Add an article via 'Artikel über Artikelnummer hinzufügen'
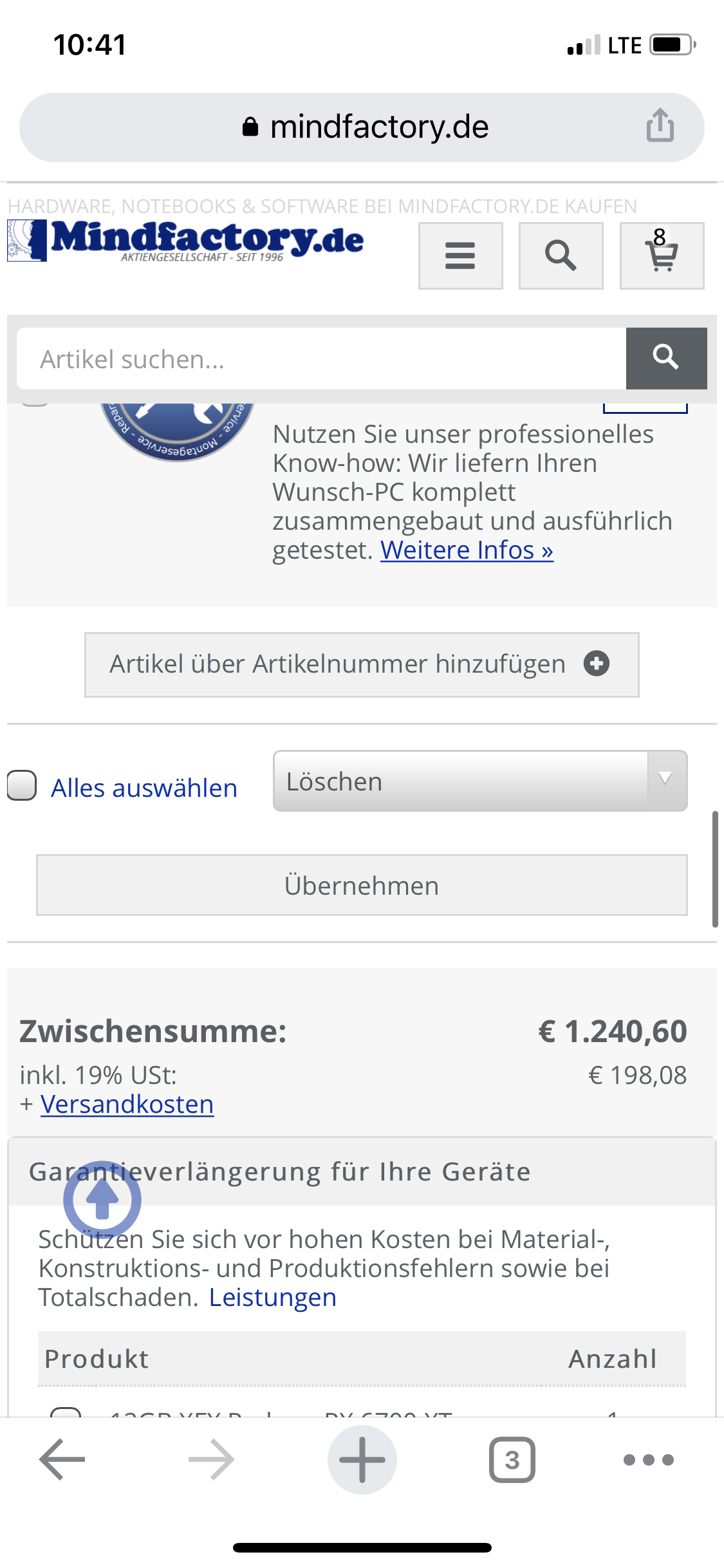The width and height of the screenshot is (724, 1568). [362, 664]
